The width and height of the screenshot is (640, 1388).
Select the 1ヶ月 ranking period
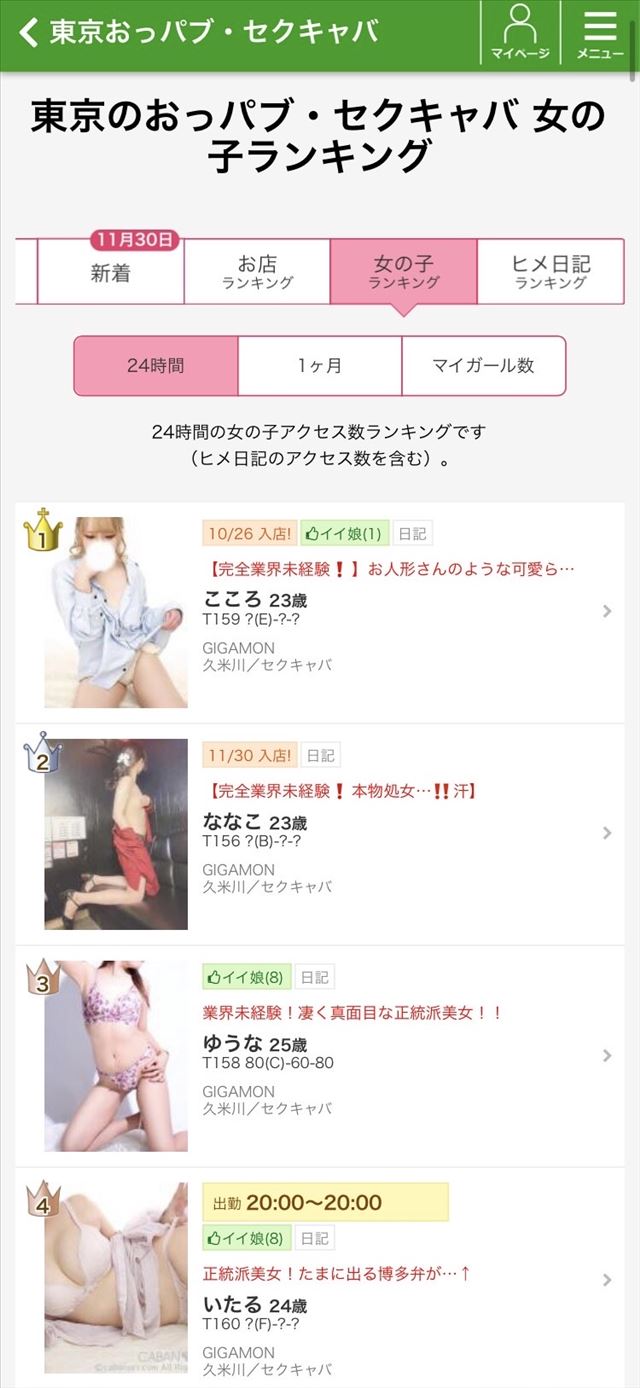pos(320,366)
